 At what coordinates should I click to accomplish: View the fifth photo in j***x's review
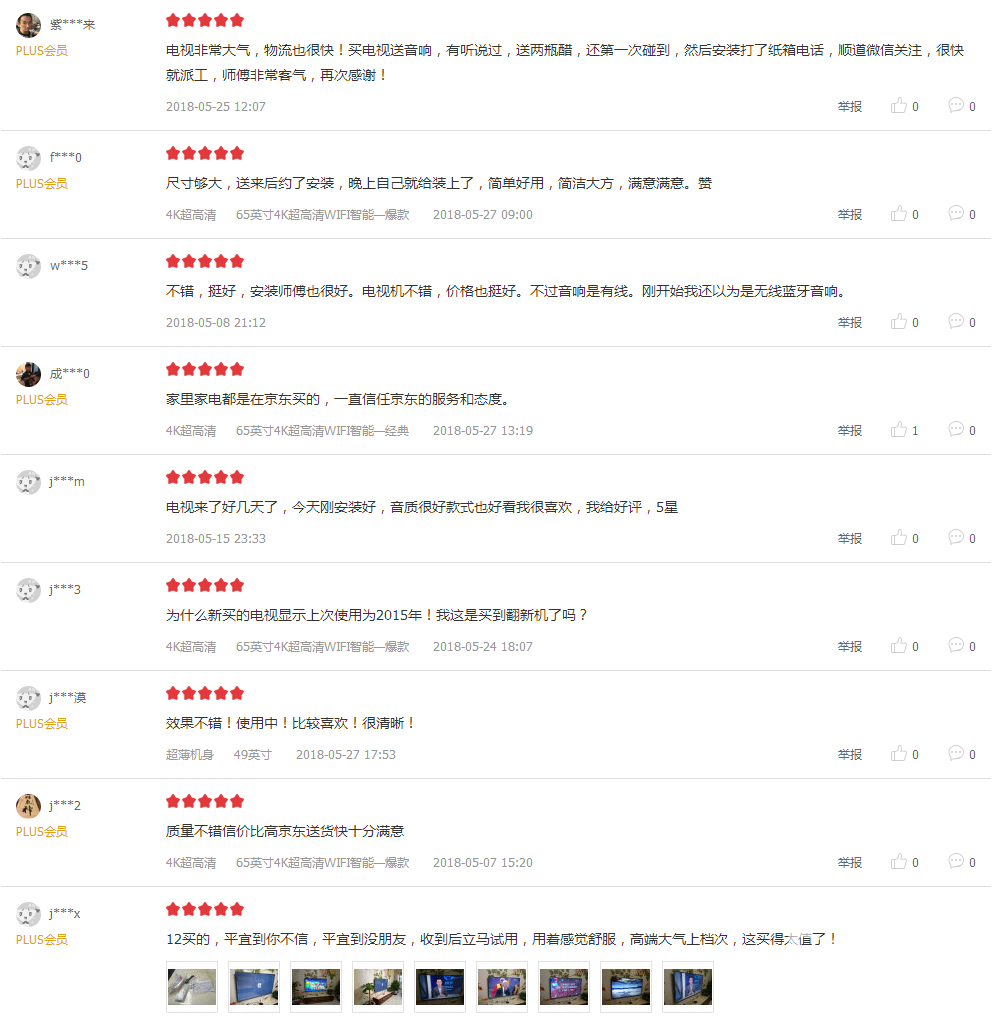(439, 987)
